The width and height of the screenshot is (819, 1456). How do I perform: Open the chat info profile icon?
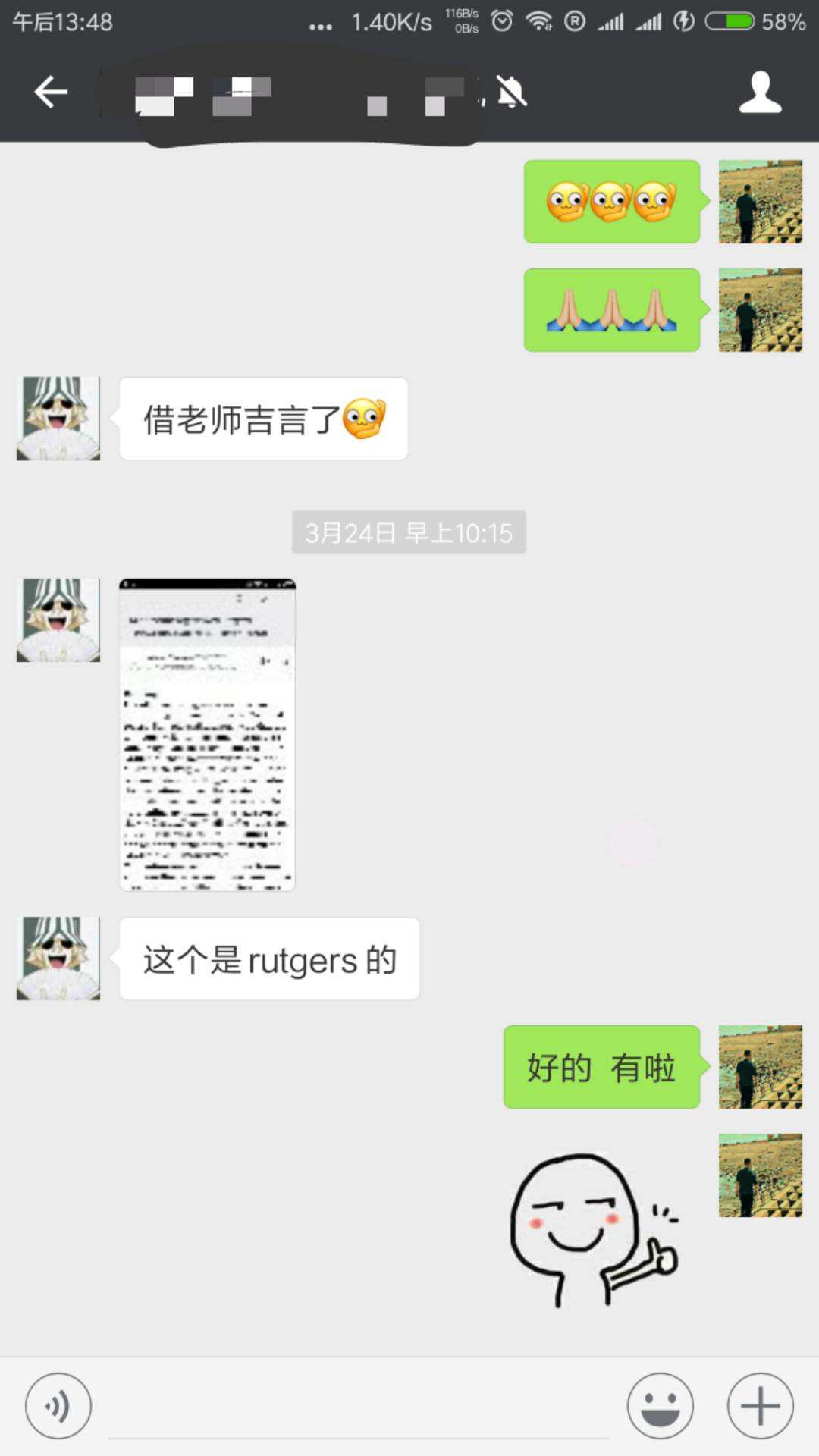[x=760, y=93]
